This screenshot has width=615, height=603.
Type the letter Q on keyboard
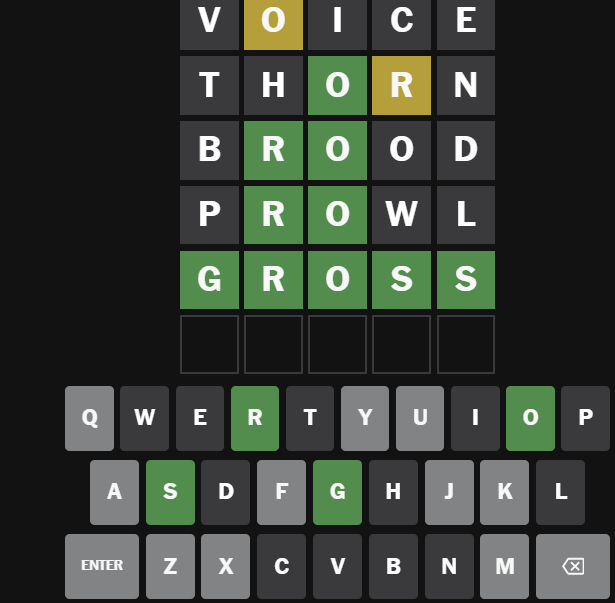point(90,418)
